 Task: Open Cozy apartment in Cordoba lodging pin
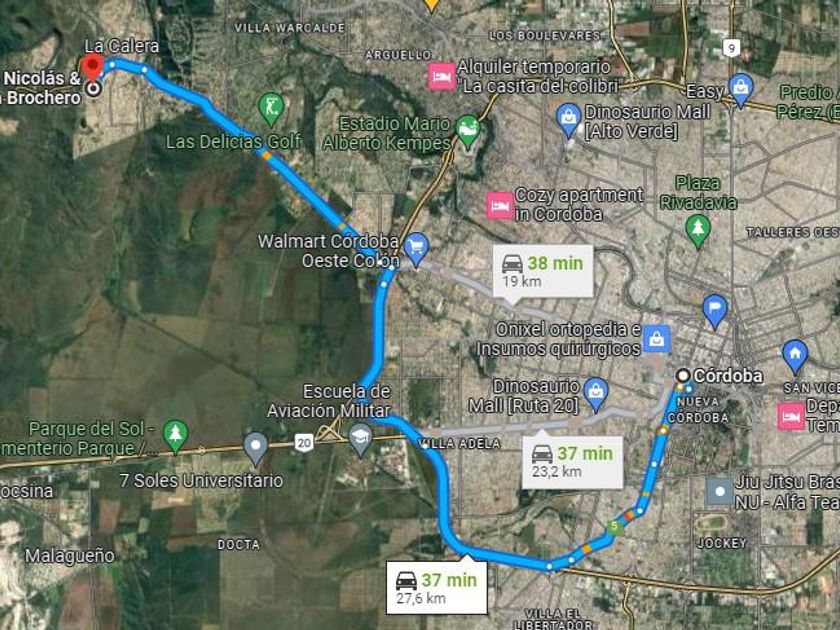(x=499, y=205)
